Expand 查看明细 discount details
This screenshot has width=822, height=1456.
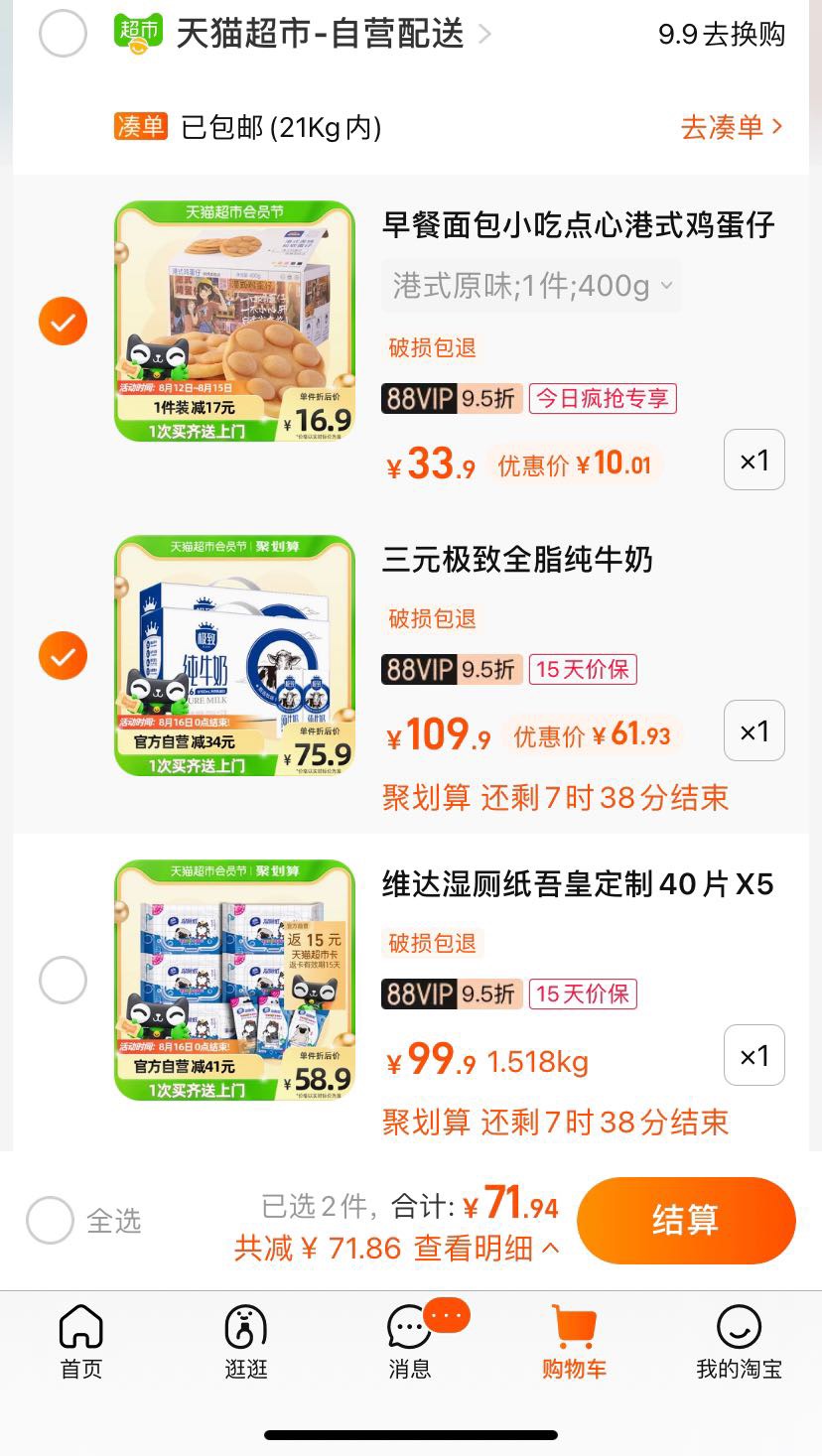[486, 1248]
